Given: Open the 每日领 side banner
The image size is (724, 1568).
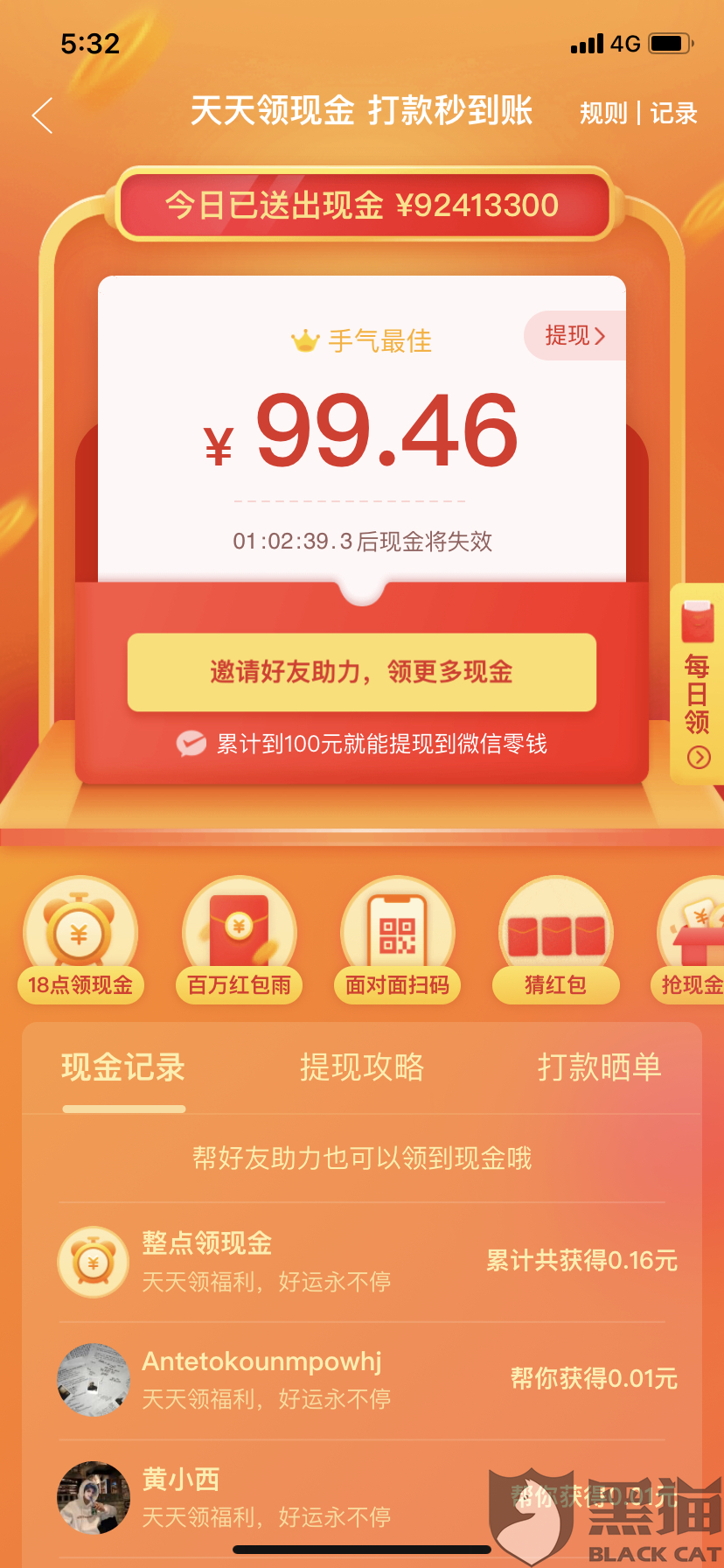Looking at the screenshot, I should (x=697, y=684).
